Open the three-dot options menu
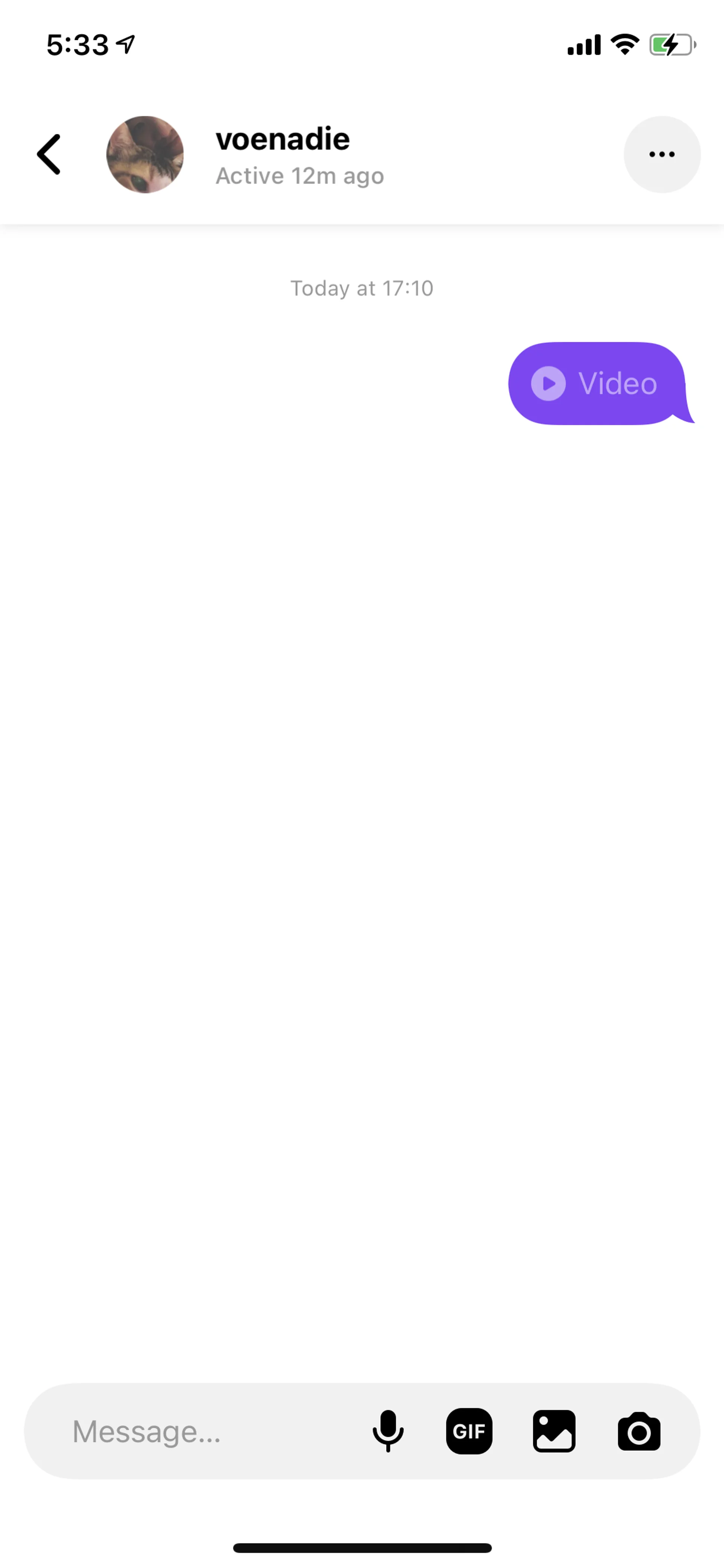This screenshot has height=1568, width=724. point(661,155)
